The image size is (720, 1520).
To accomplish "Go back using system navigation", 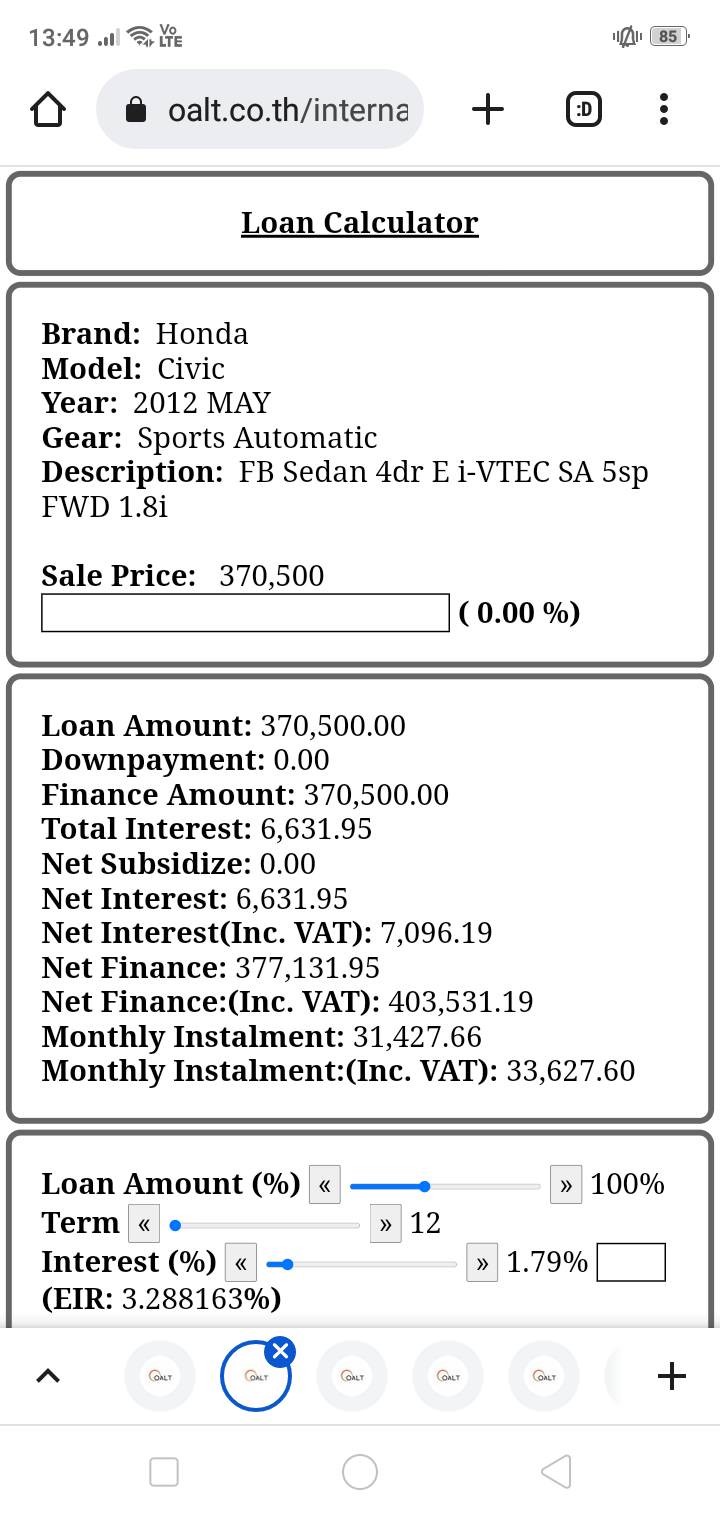I will pos(556,1471).
